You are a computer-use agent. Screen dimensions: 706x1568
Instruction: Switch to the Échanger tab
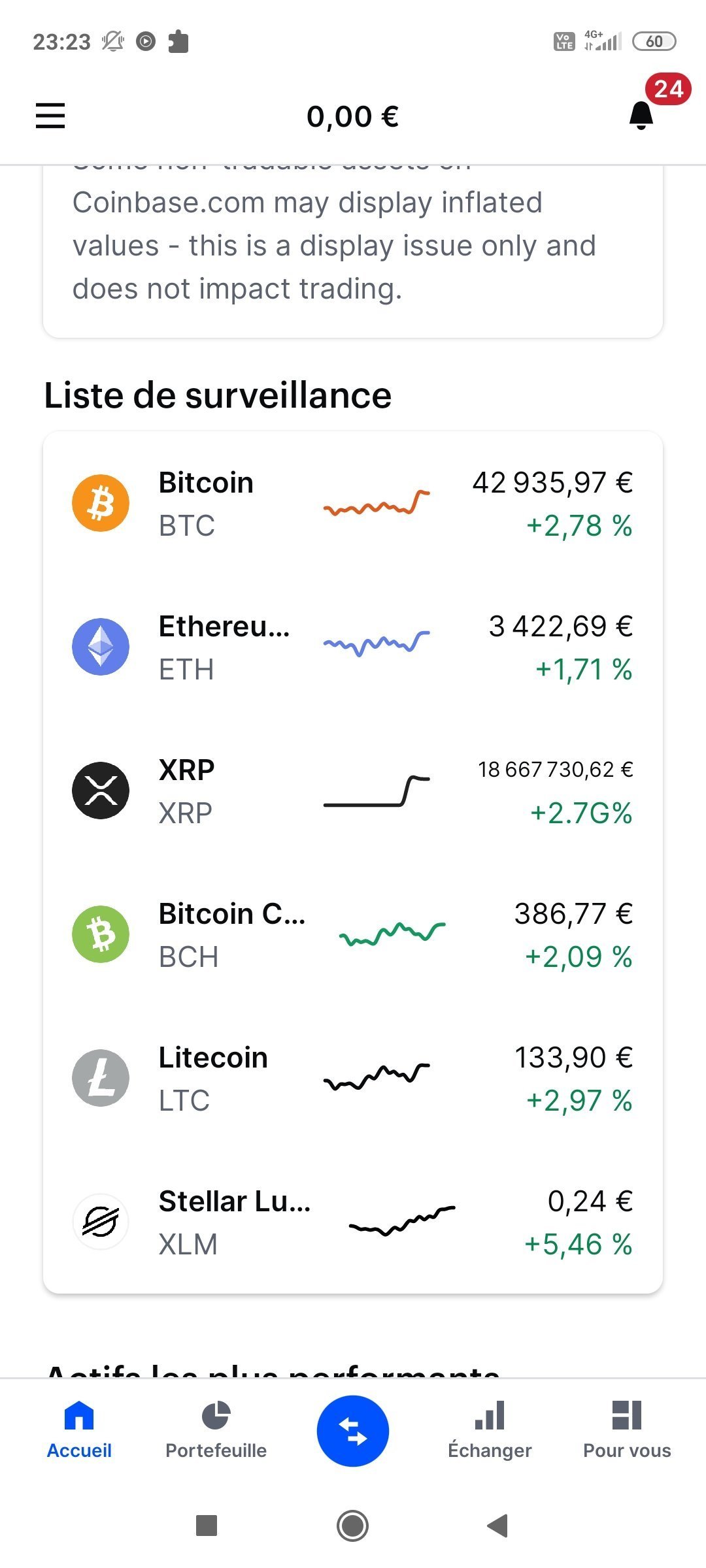(490, 1431)
